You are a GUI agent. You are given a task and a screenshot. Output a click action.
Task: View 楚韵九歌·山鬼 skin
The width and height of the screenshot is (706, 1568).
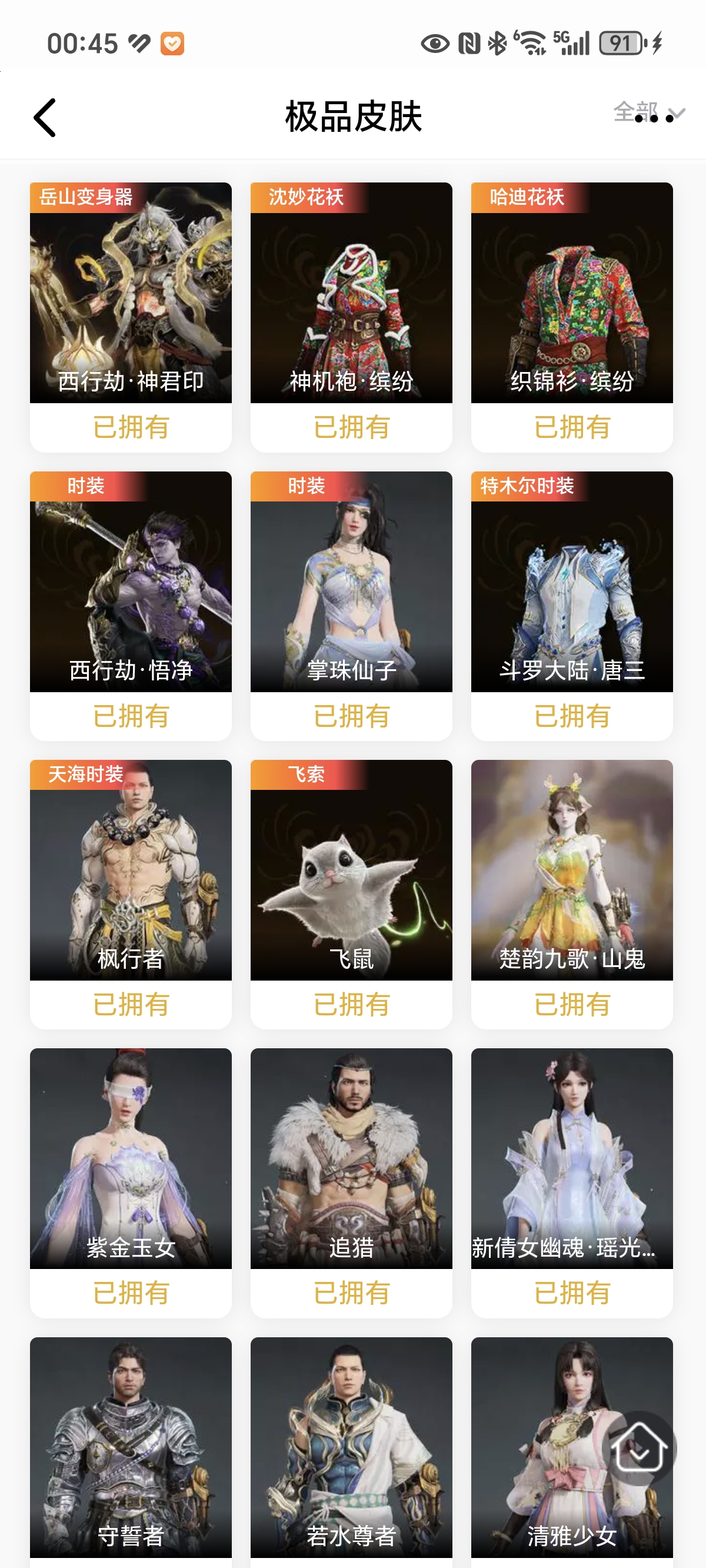[571, 871]
